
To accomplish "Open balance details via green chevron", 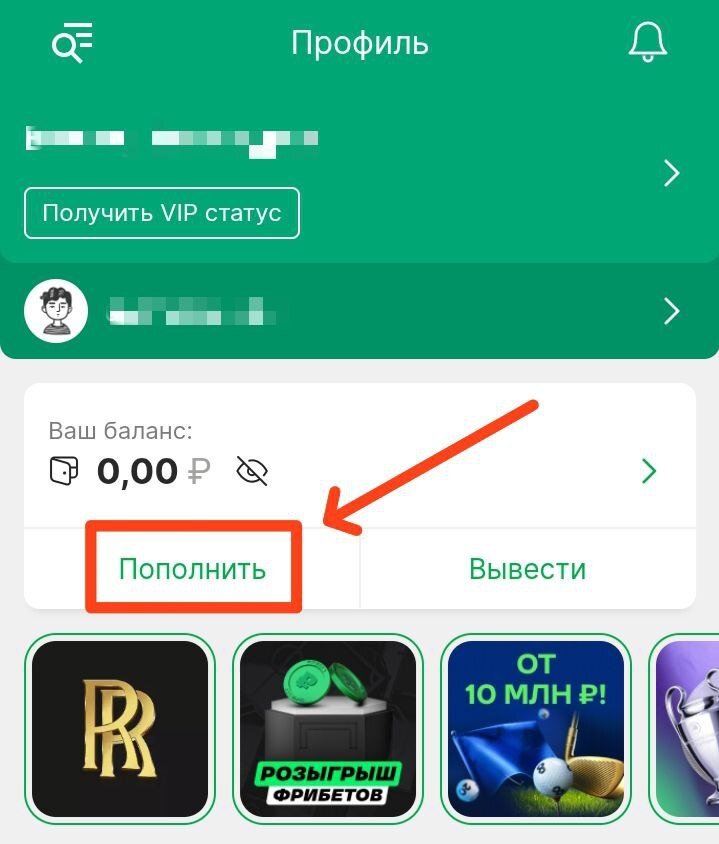I will [x=649, y=471].
